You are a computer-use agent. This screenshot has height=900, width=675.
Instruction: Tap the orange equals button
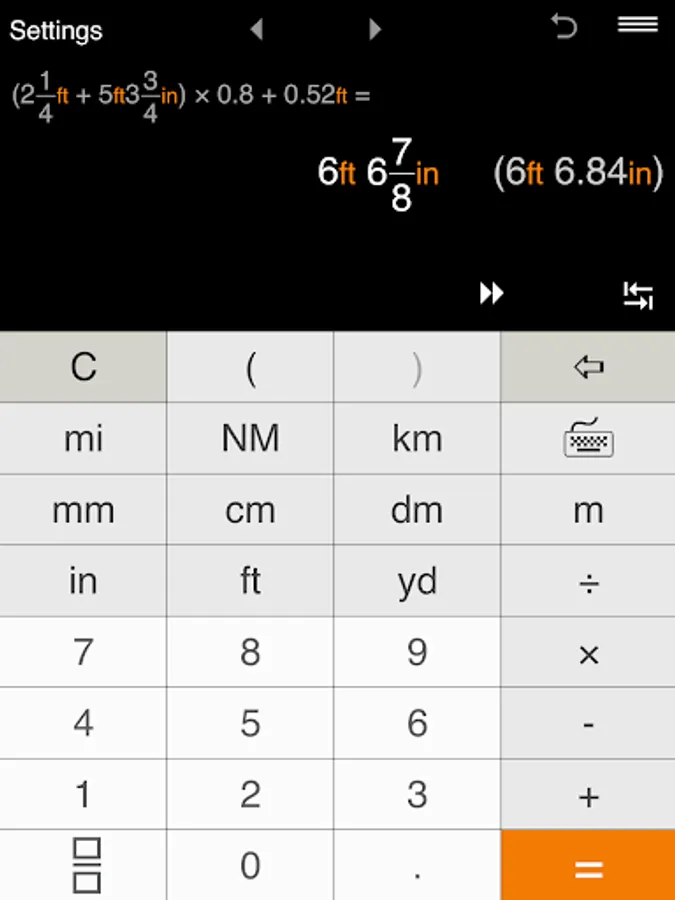click(x=588, y=865)
